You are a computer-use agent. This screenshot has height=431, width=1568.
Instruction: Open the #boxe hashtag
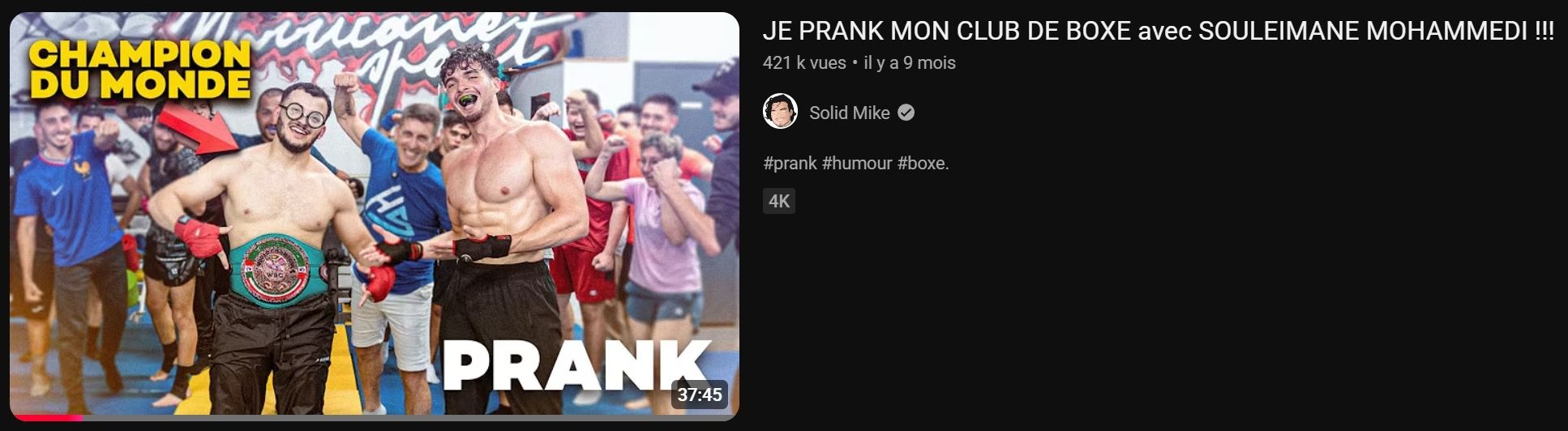click(921, 164)
